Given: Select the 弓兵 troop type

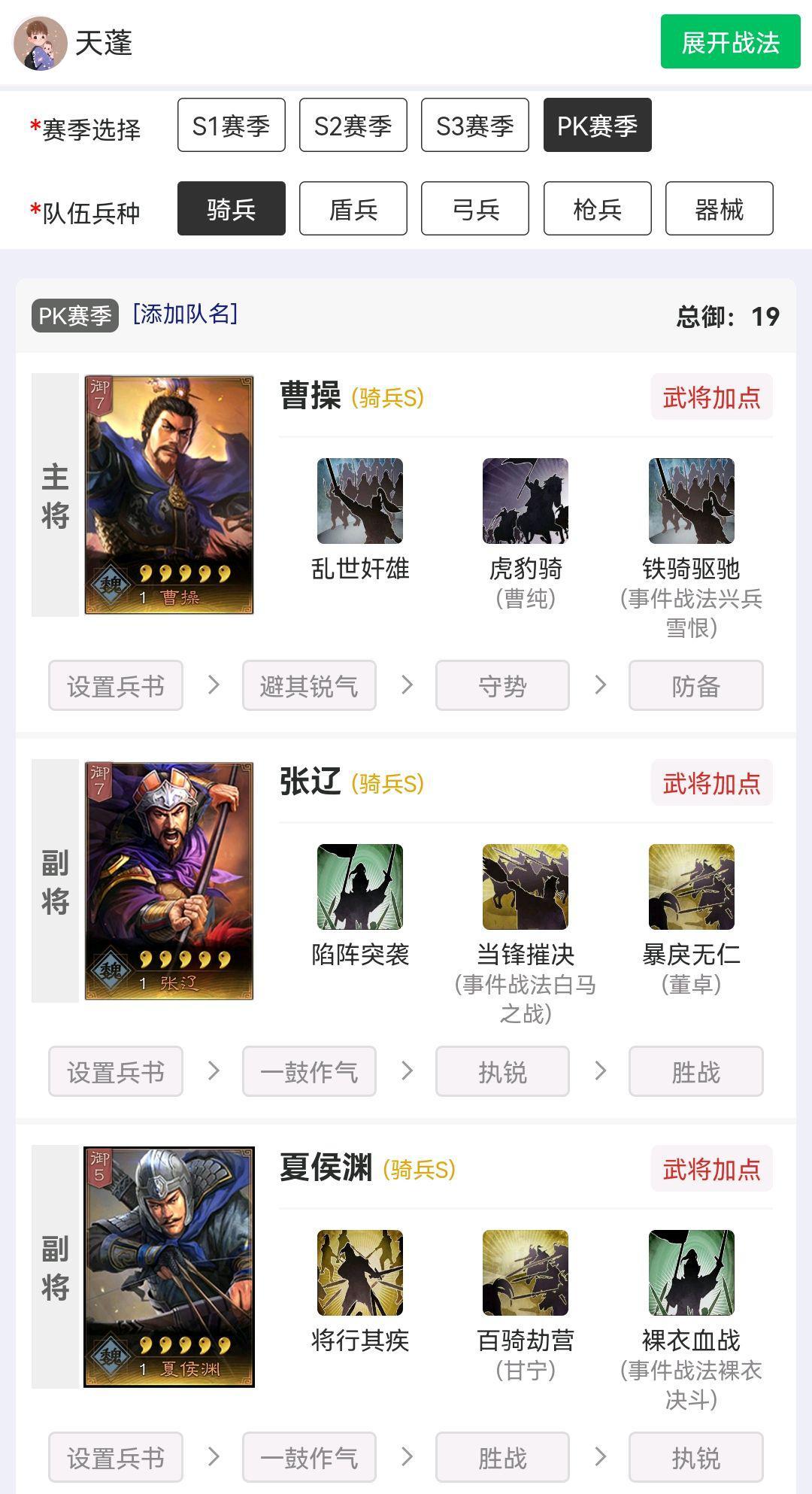Looking at the screenshot, I should (475, 208).
